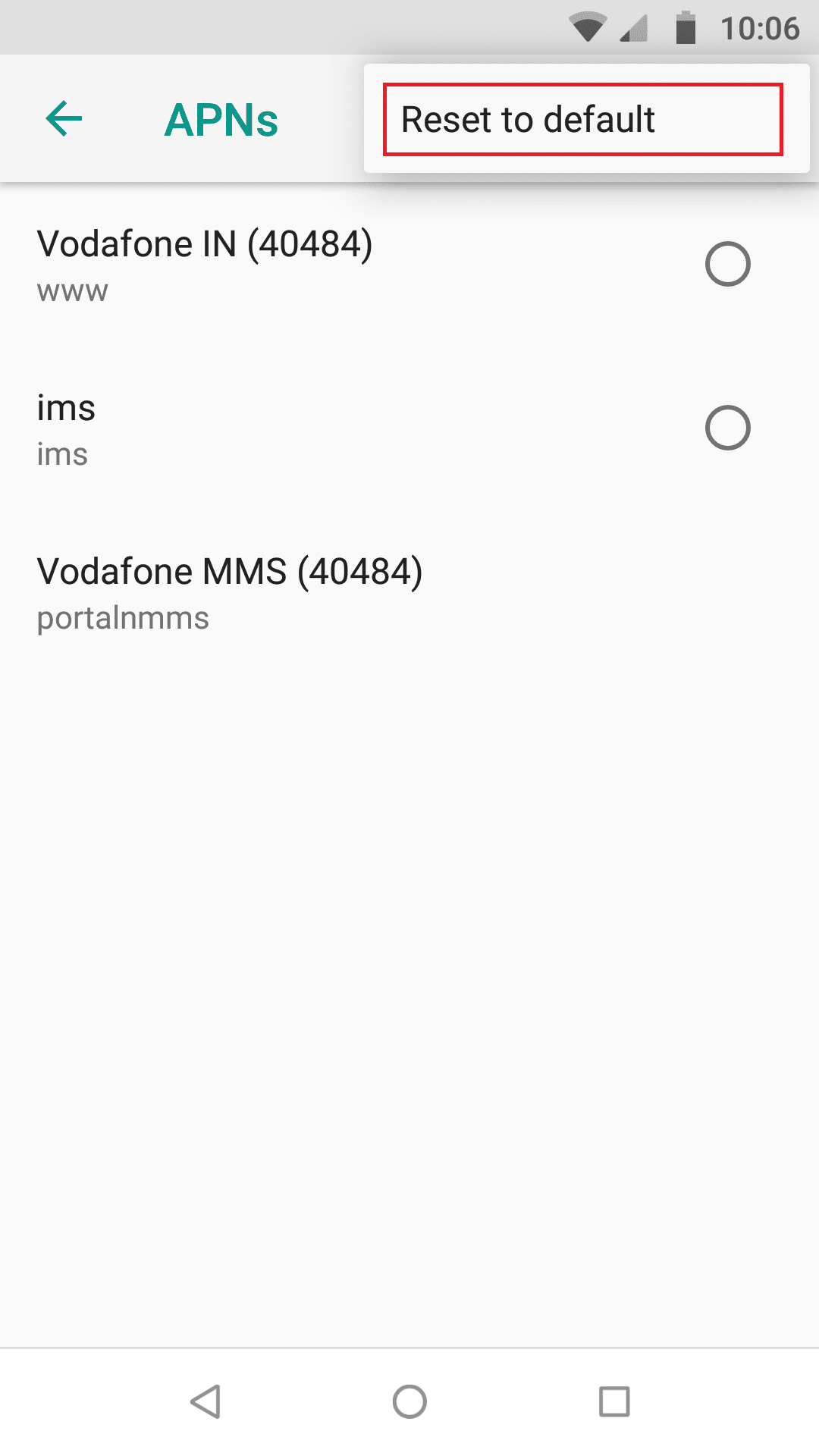
Task: Tap the system home button
Action: [x=409, y=1401]
